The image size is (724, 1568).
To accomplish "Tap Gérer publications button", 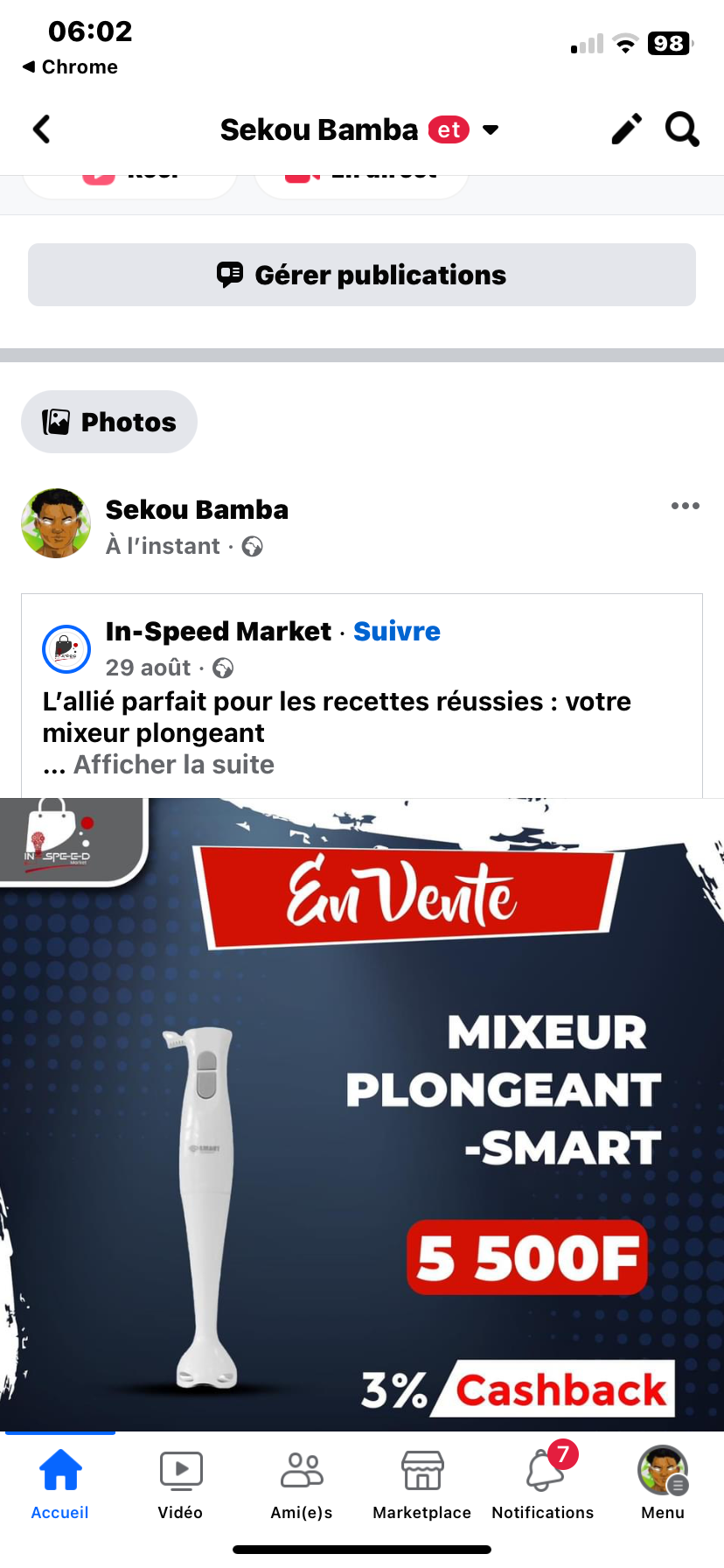I will (x=362, y=275).
